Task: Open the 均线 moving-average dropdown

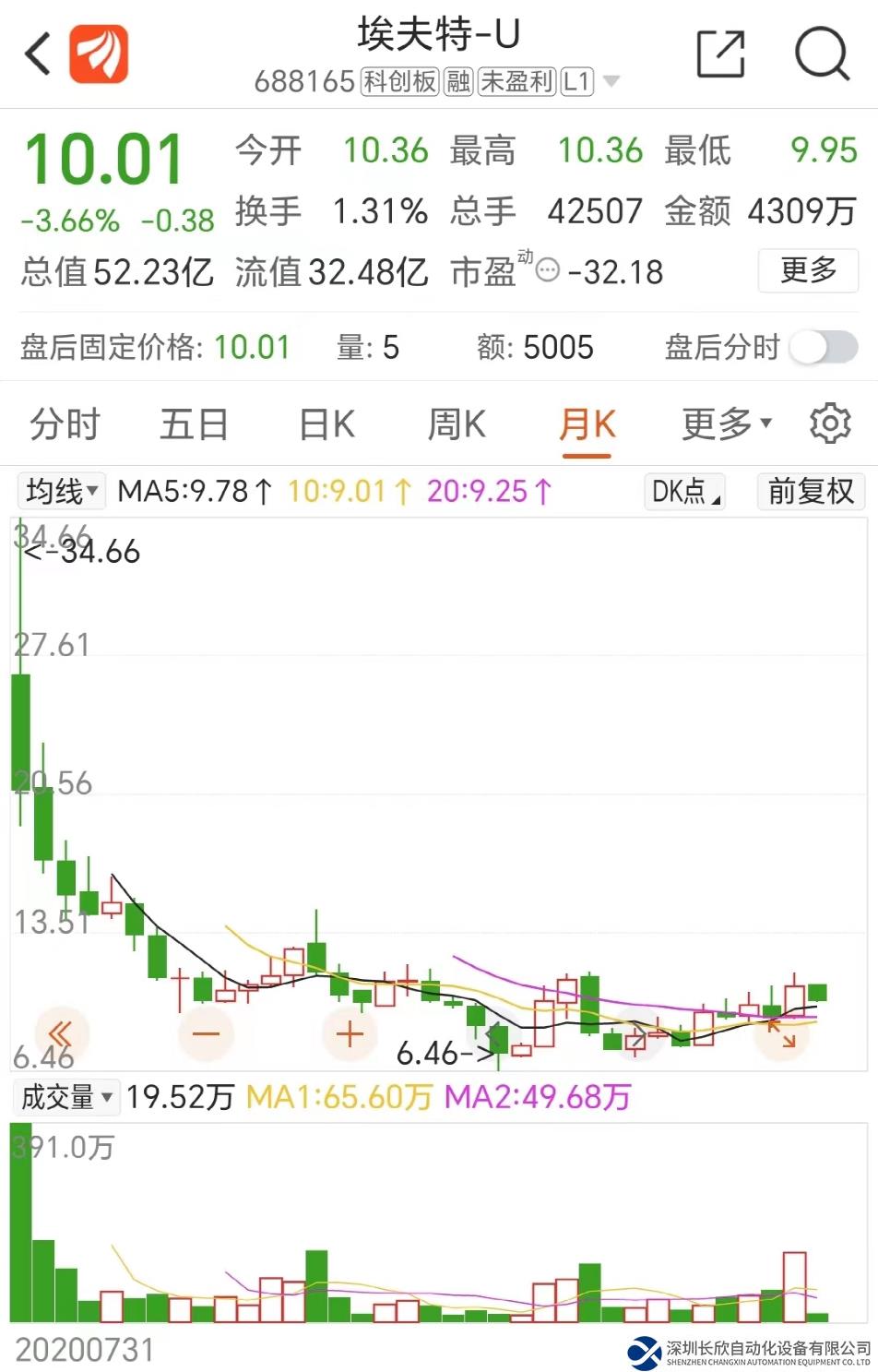Action: (x=59, y=491)
